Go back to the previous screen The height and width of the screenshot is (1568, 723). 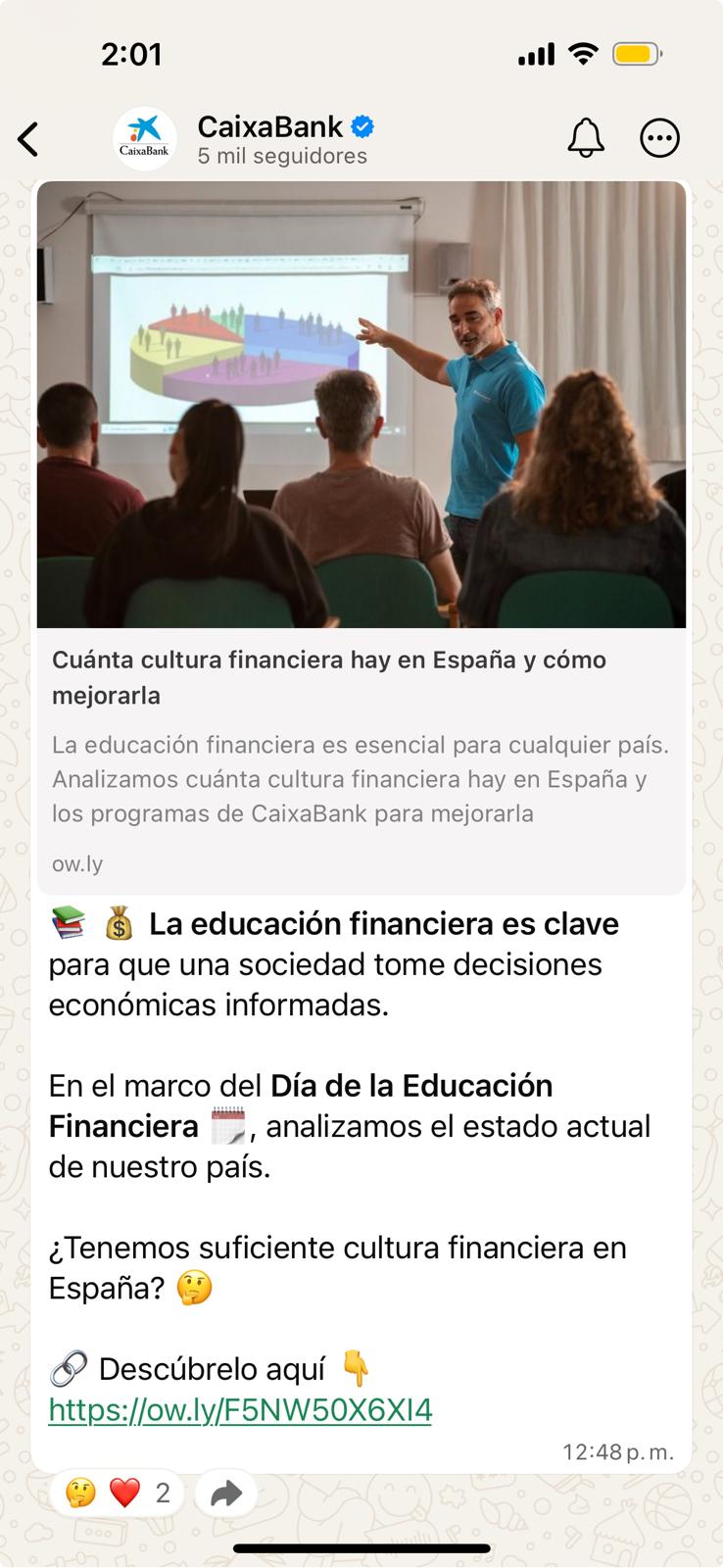tap(28, 139)
